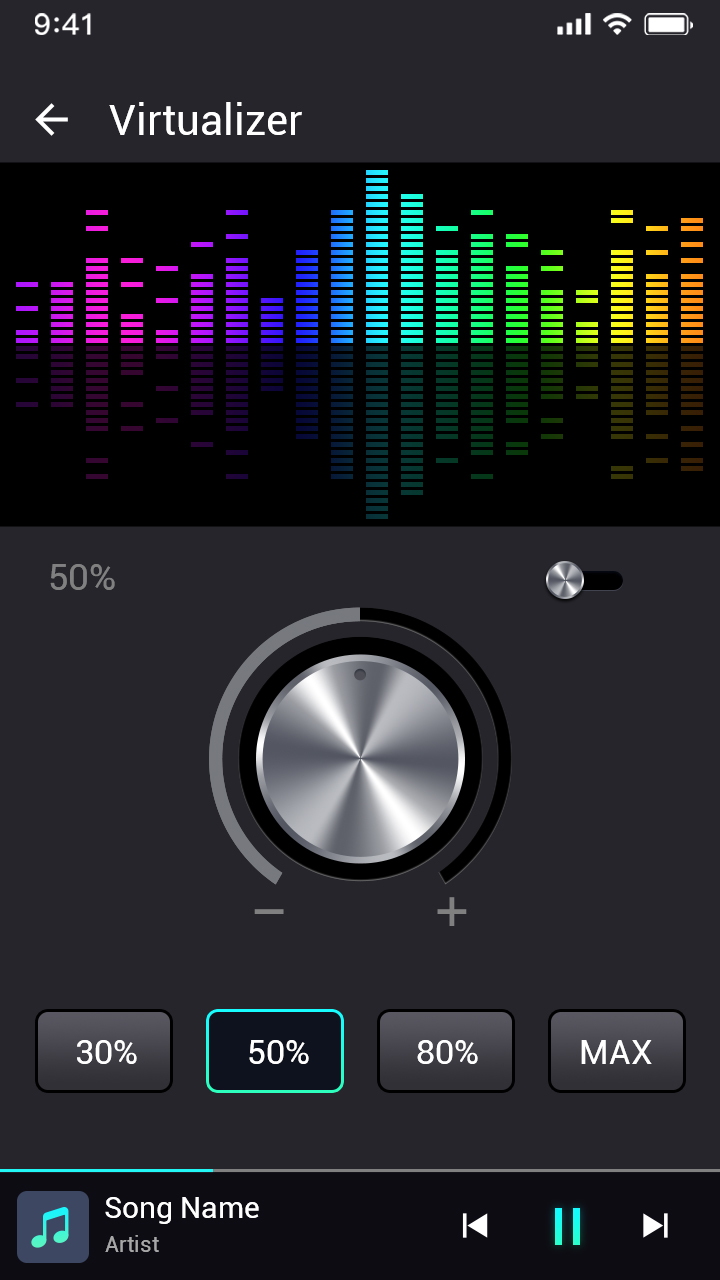Skip to the next track
720x1280 pixels.
(655, 1225)
